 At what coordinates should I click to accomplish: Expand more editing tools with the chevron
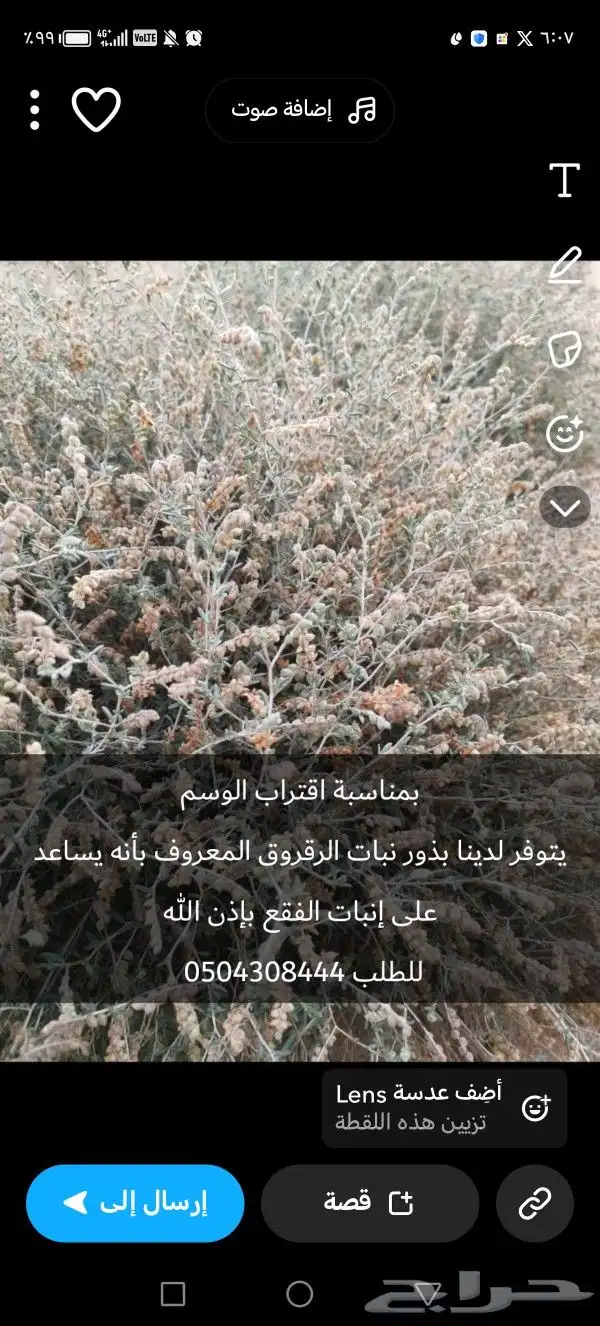click(x=565, y=508)
